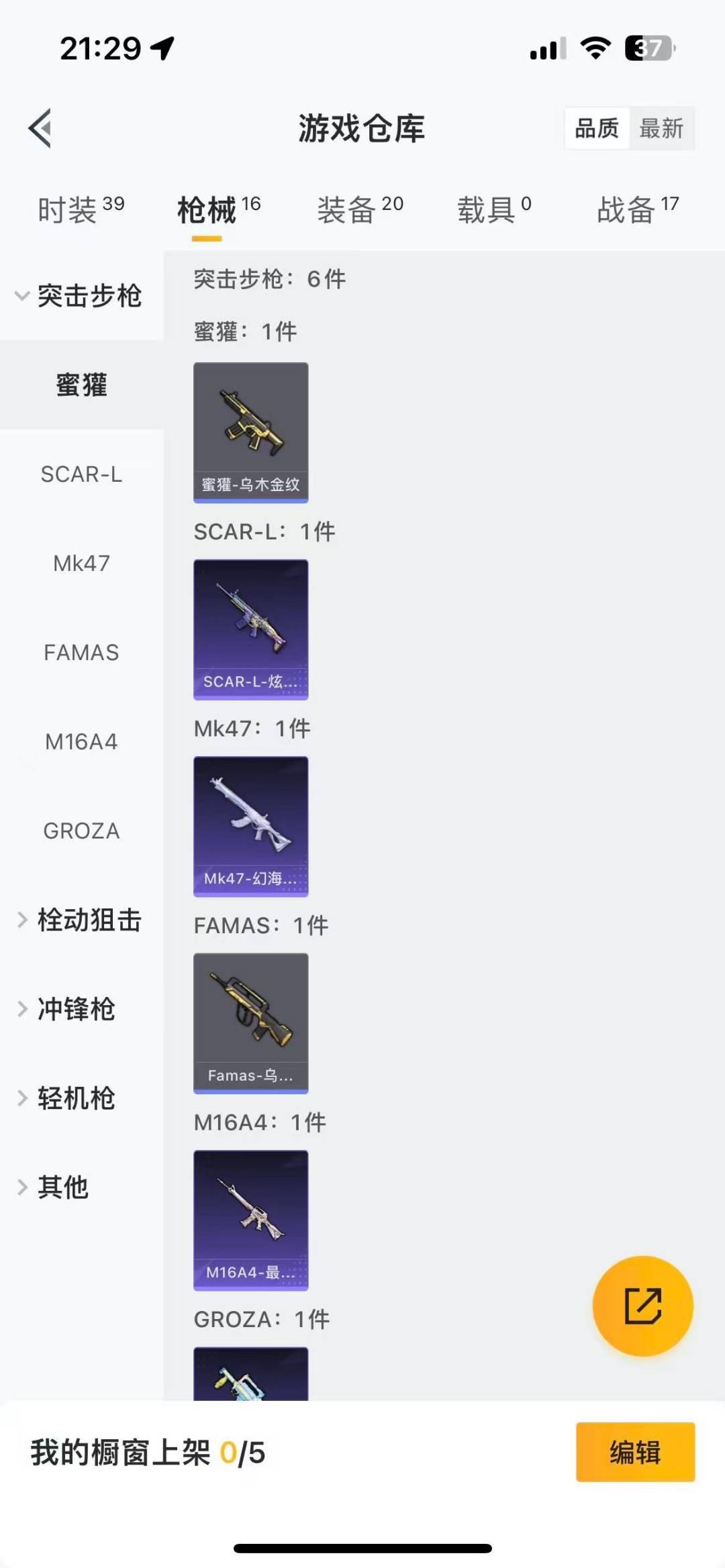
Task: Sort items by 最新
Action: 662,129
